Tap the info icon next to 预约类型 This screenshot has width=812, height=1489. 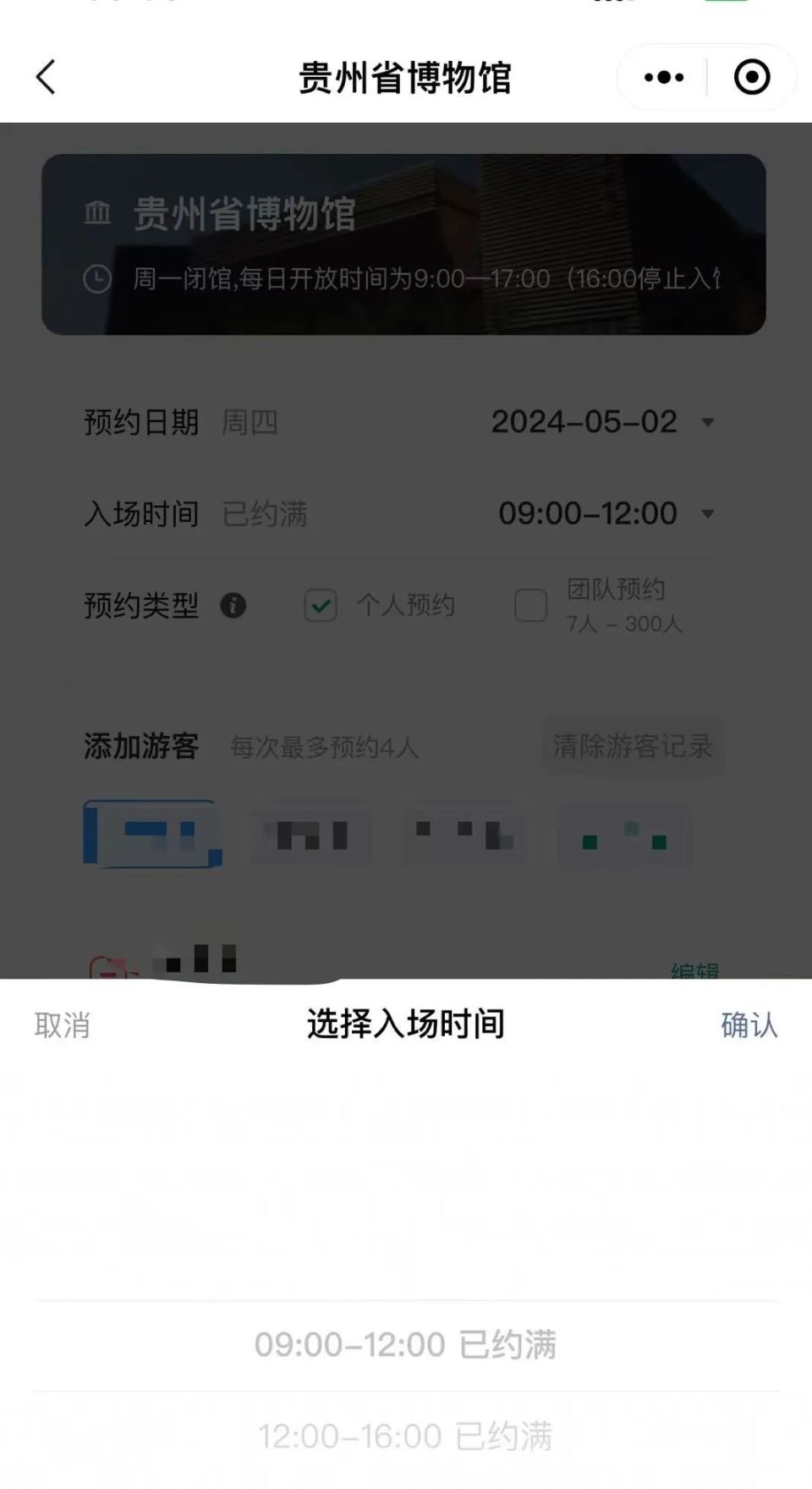pos(234,606)
